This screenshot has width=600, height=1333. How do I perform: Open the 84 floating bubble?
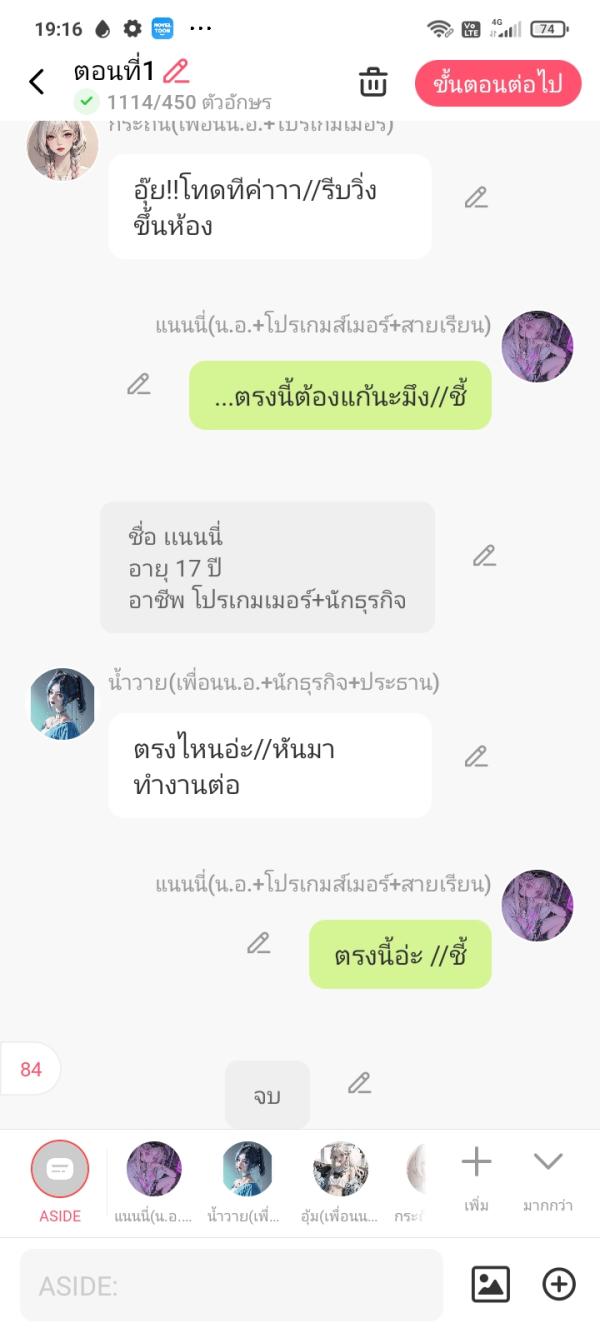[31, 1069]
